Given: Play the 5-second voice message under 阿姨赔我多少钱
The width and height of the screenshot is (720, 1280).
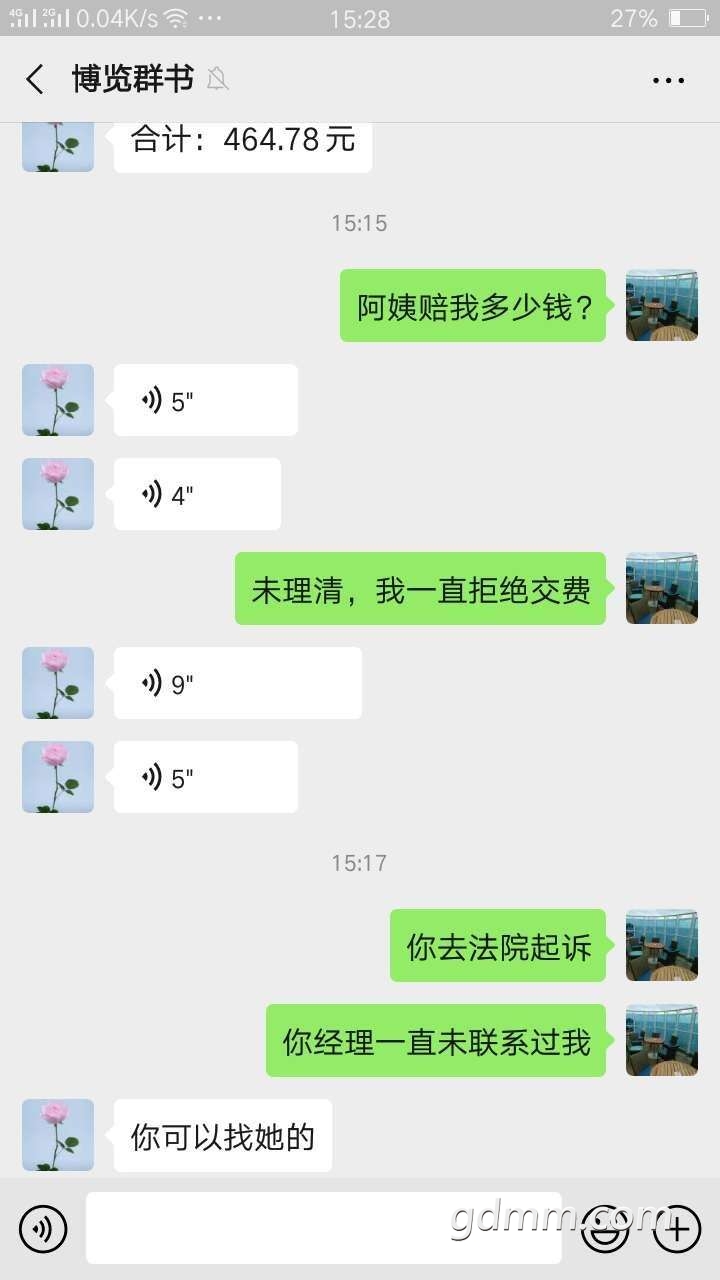Looking at the screenshot, I should point(205,400).
